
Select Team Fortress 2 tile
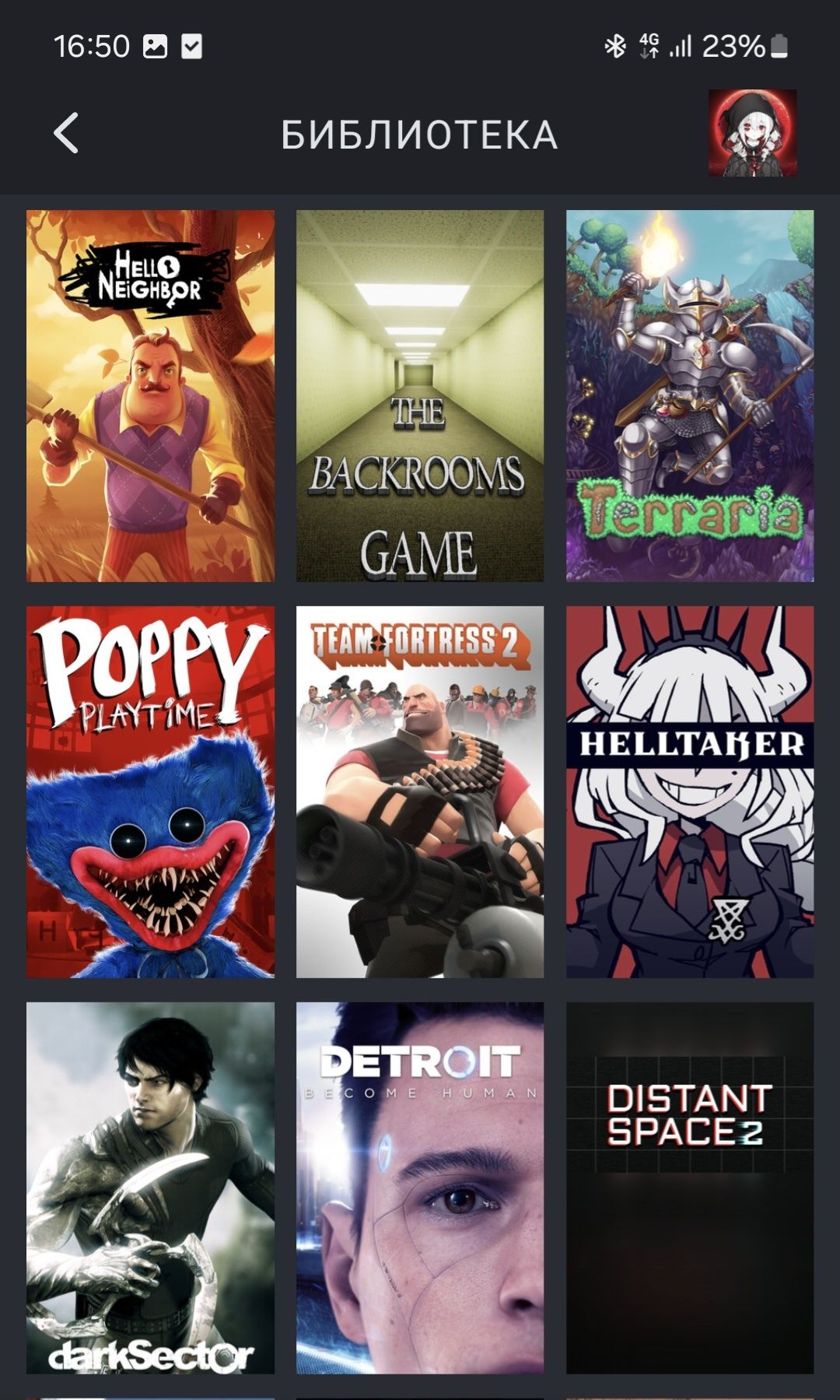[419, 791]
